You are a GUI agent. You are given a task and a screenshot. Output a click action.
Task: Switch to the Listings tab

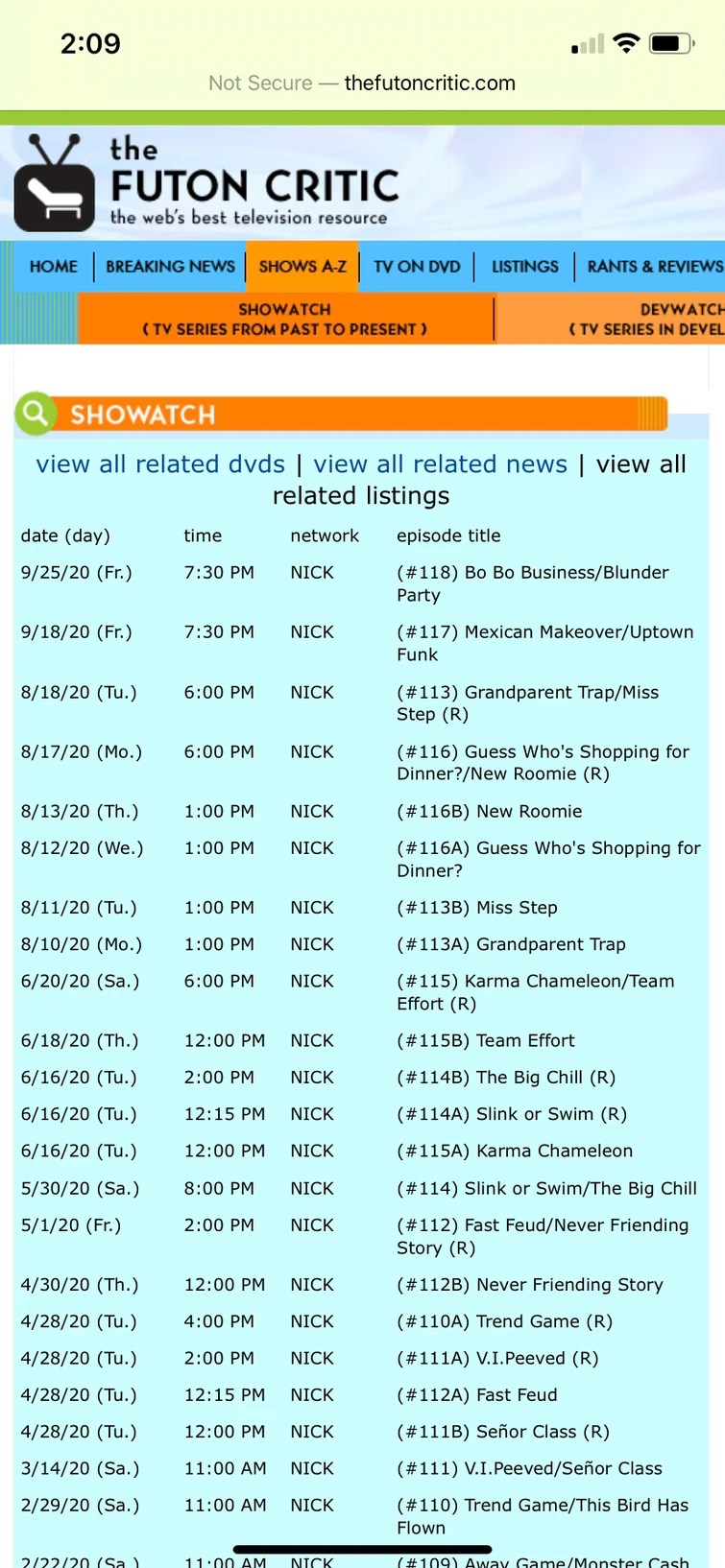(x=524, y=267)
